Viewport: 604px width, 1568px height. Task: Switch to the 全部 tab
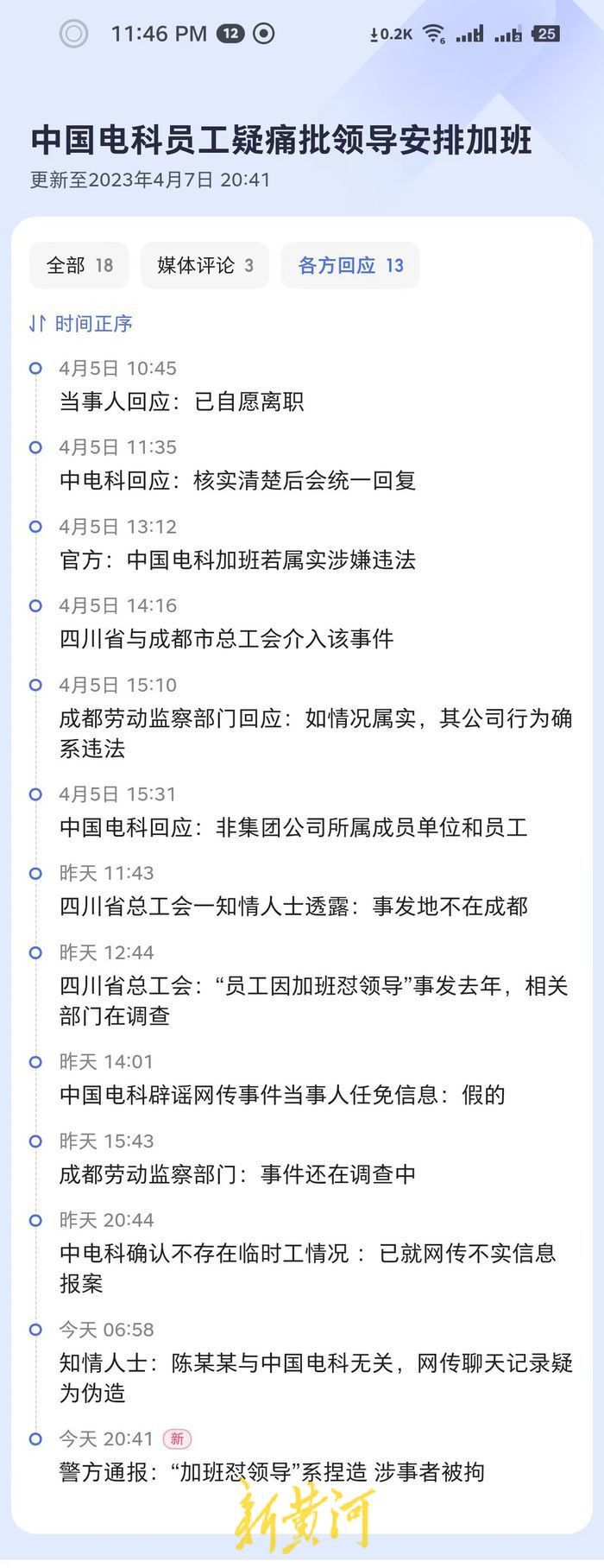point(79,265)
